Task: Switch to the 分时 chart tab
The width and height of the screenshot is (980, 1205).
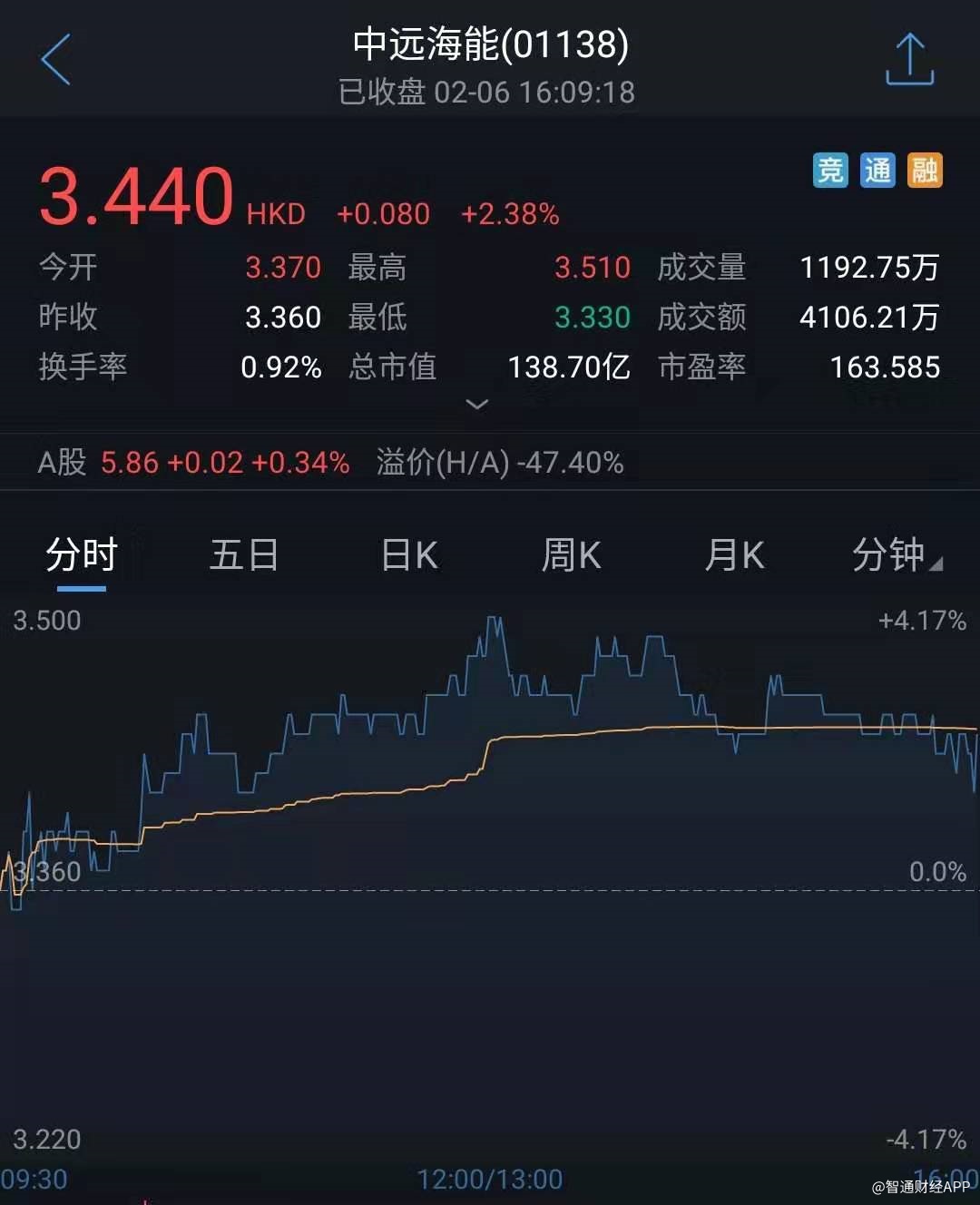Action: click(82, 555)
